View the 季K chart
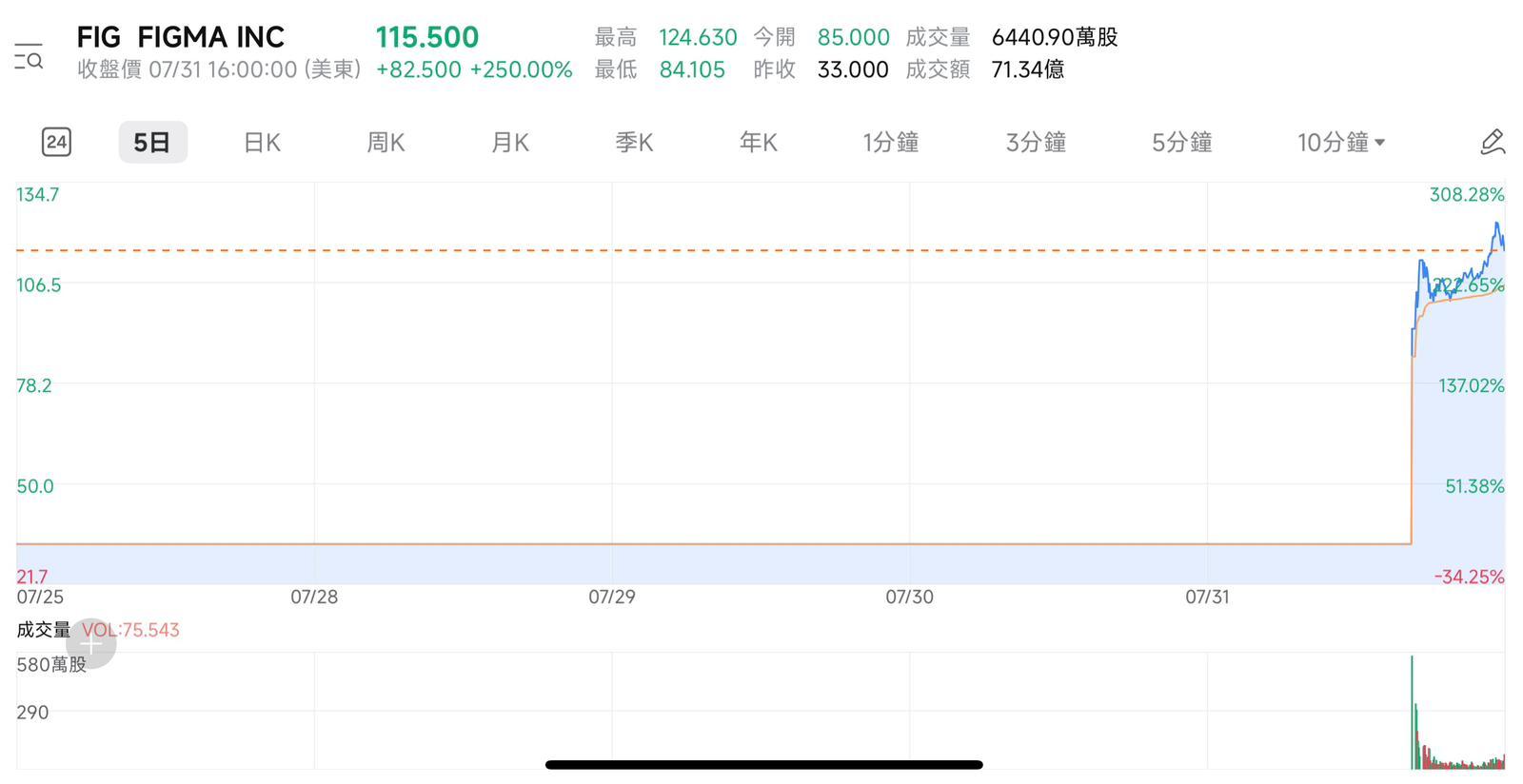The height and width of the screenshot is (784, 1523). [x=634, y=143]
